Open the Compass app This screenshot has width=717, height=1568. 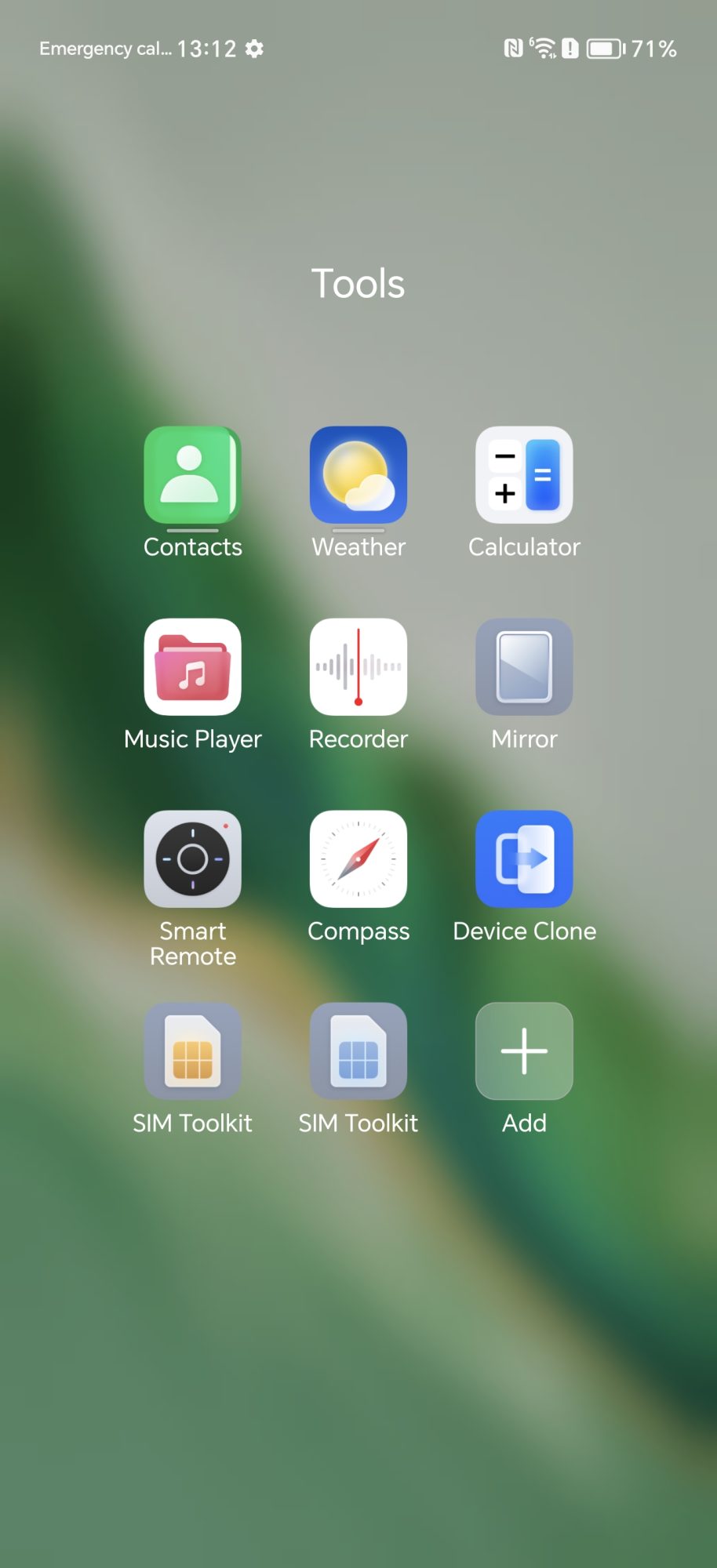358,859
